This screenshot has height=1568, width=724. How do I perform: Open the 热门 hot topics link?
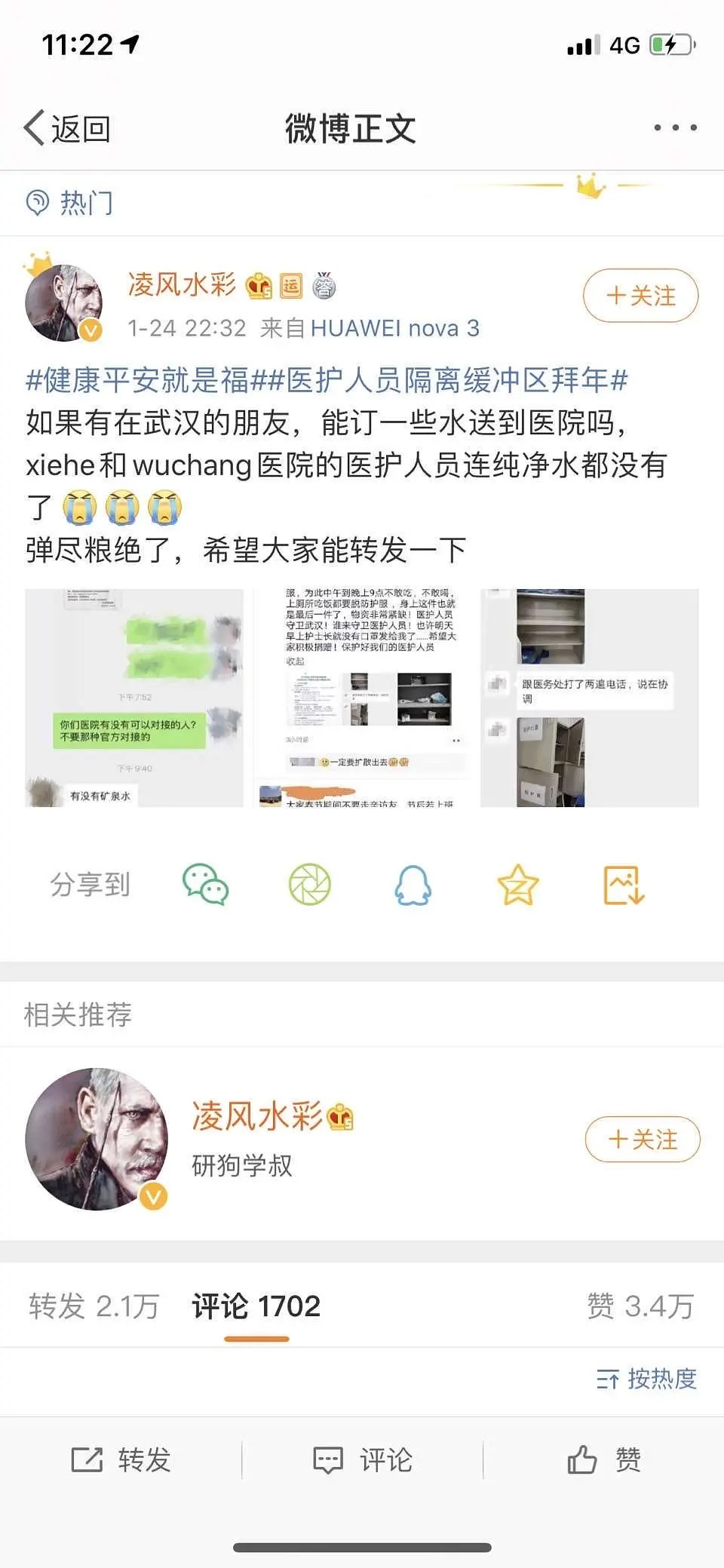pos(70,203)
